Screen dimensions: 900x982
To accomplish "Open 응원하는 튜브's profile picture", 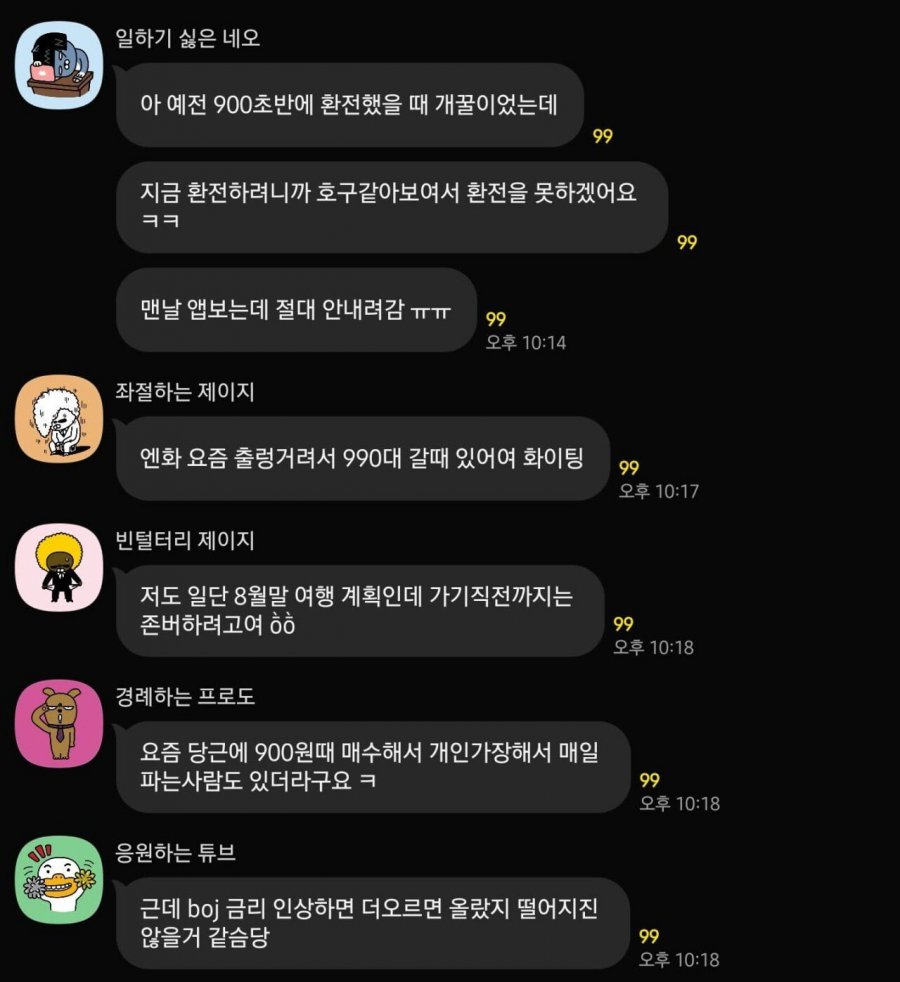I will pos(59,880).
